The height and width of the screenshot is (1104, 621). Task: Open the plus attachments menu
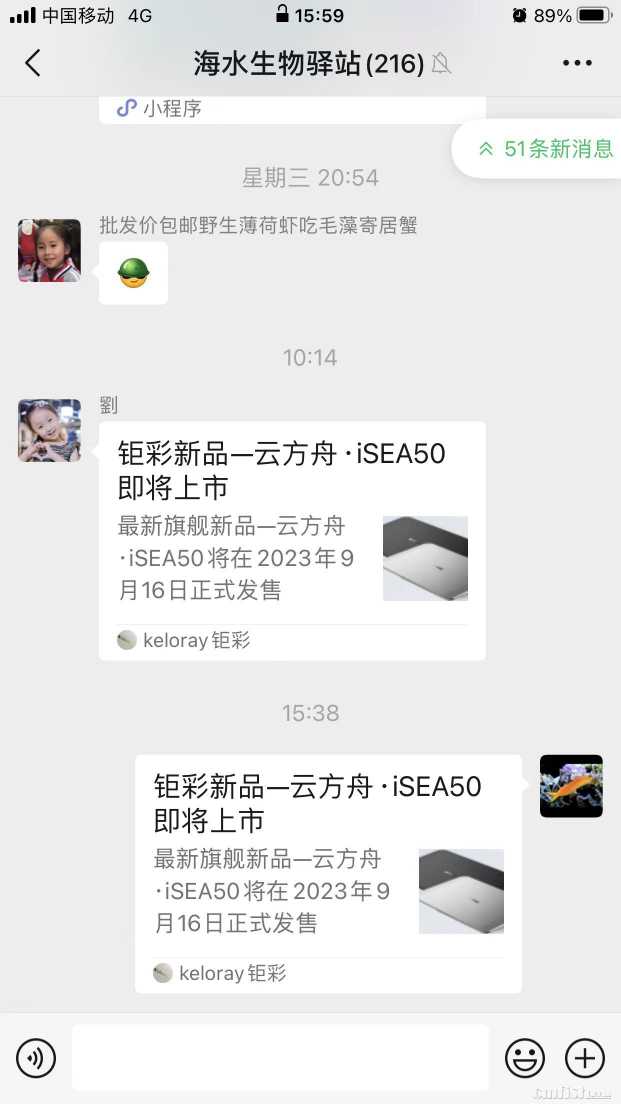585,1057
